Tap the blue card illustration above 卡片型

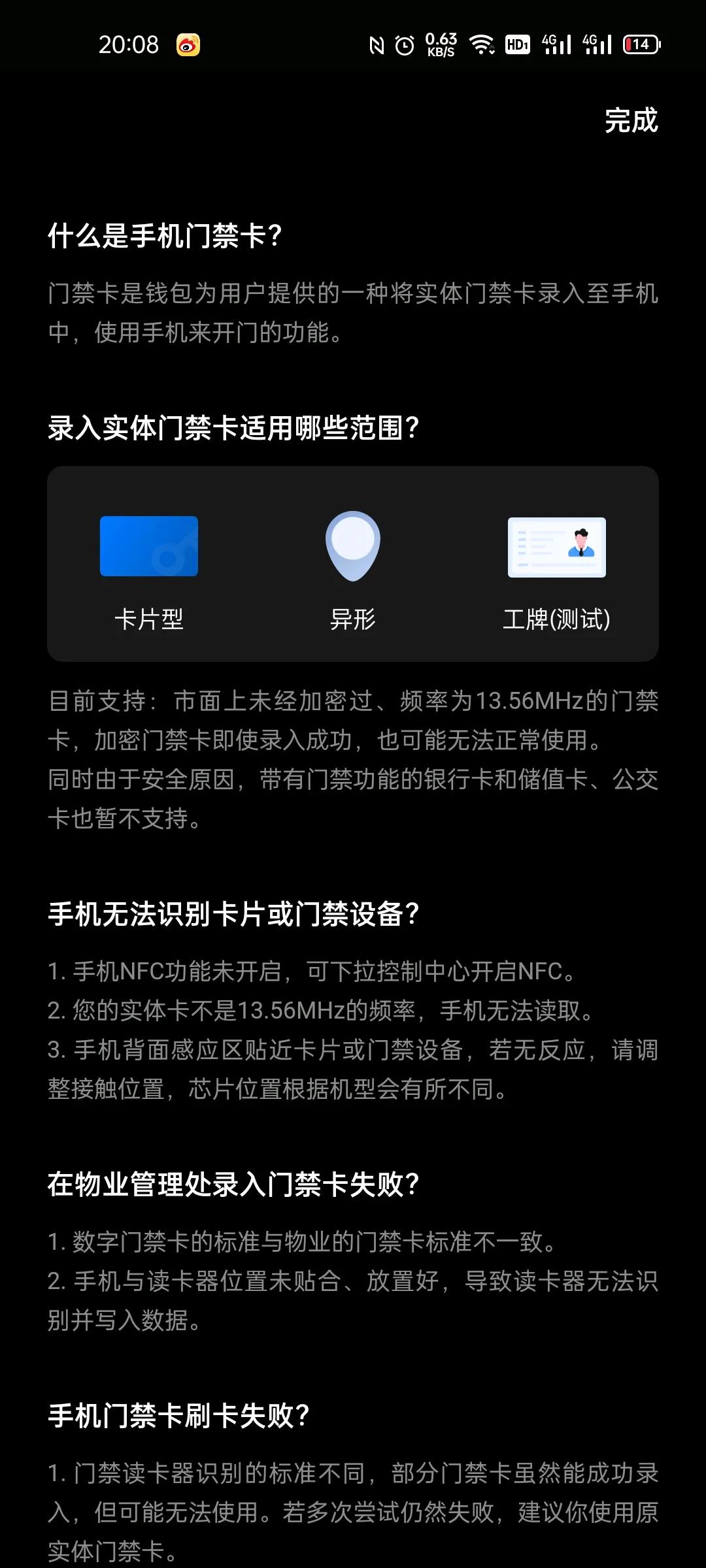coord(149,547)
